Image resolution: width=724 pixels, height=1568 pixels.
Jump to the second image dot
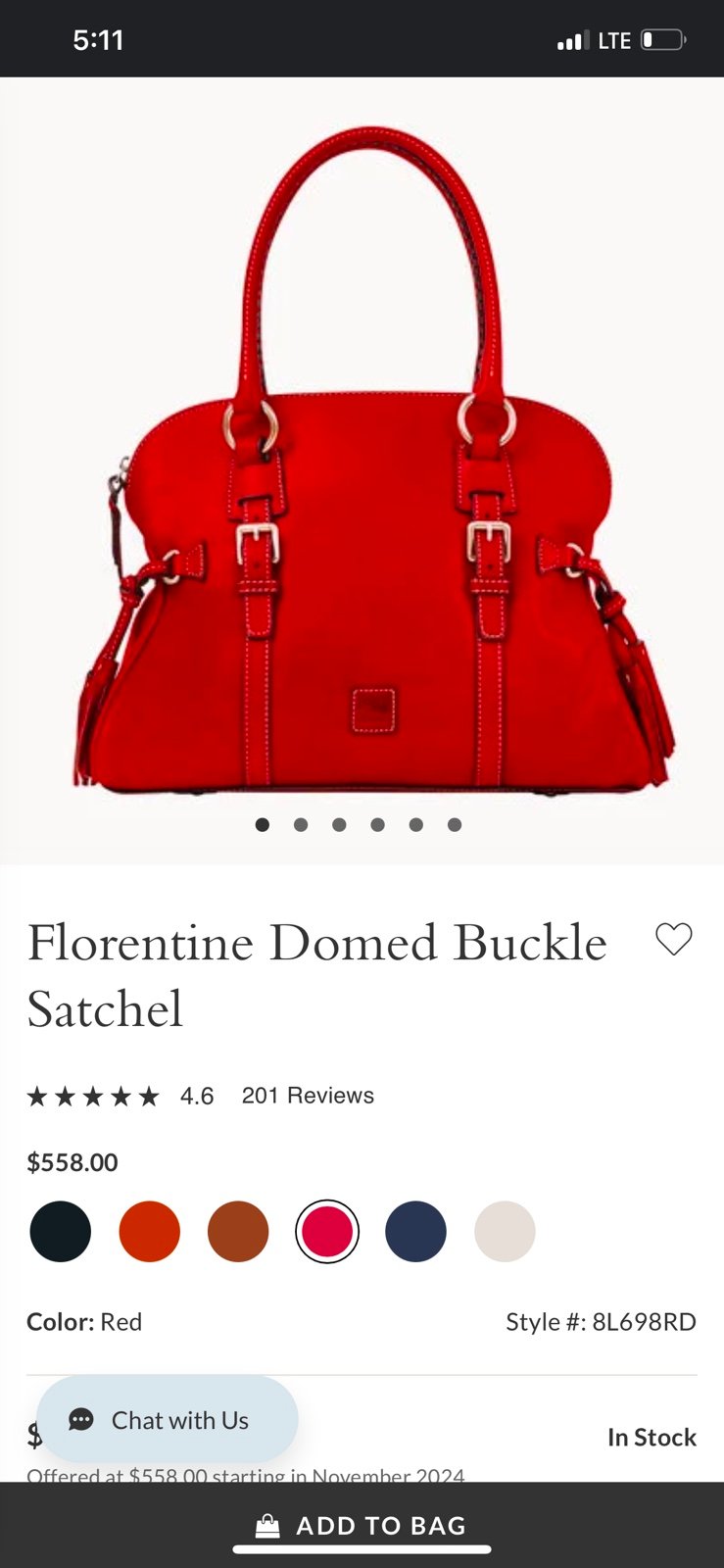coord(301,824)
